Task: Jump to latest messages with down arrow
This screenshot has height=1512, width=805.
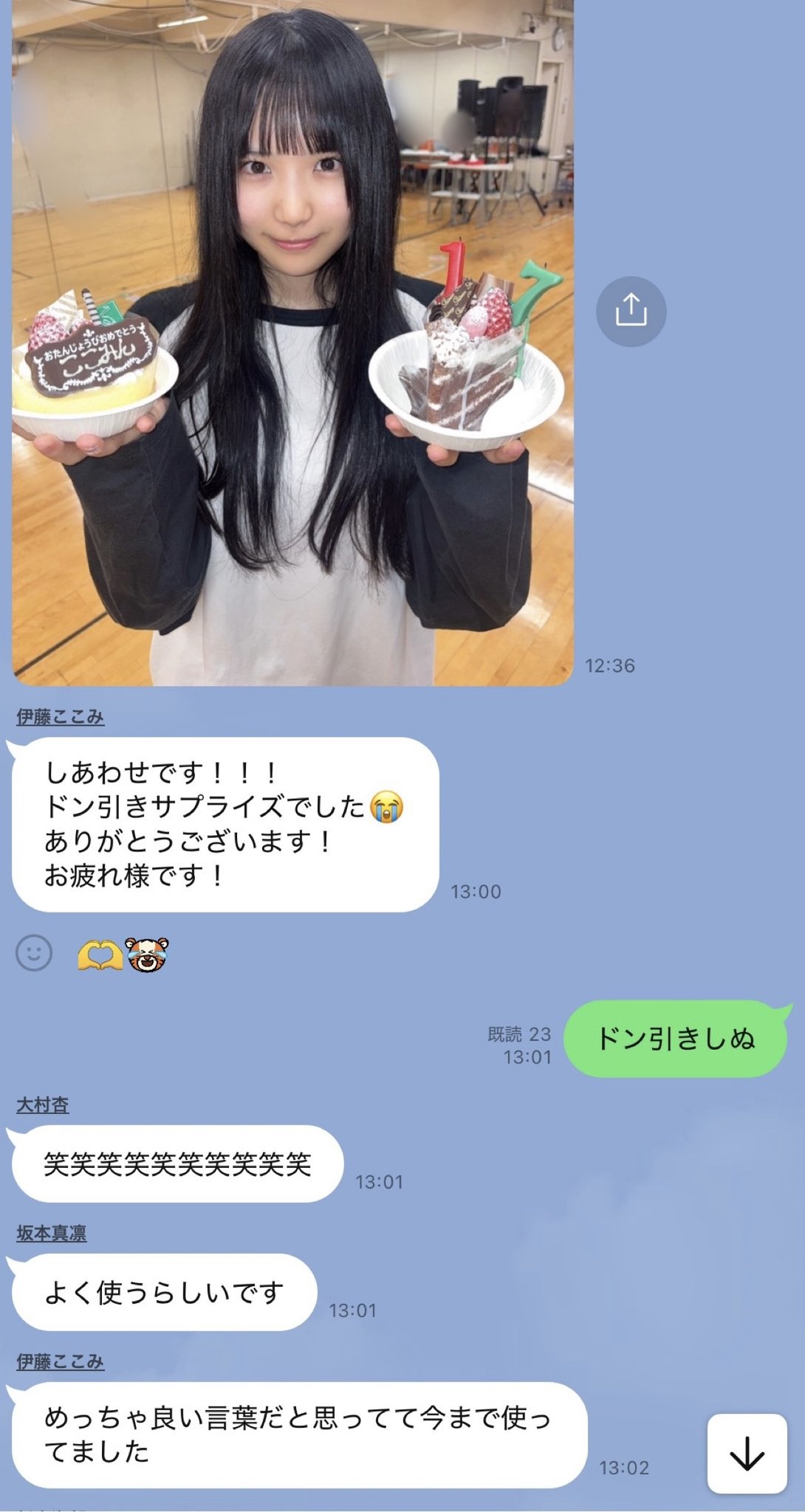Action: [747, 1454]
